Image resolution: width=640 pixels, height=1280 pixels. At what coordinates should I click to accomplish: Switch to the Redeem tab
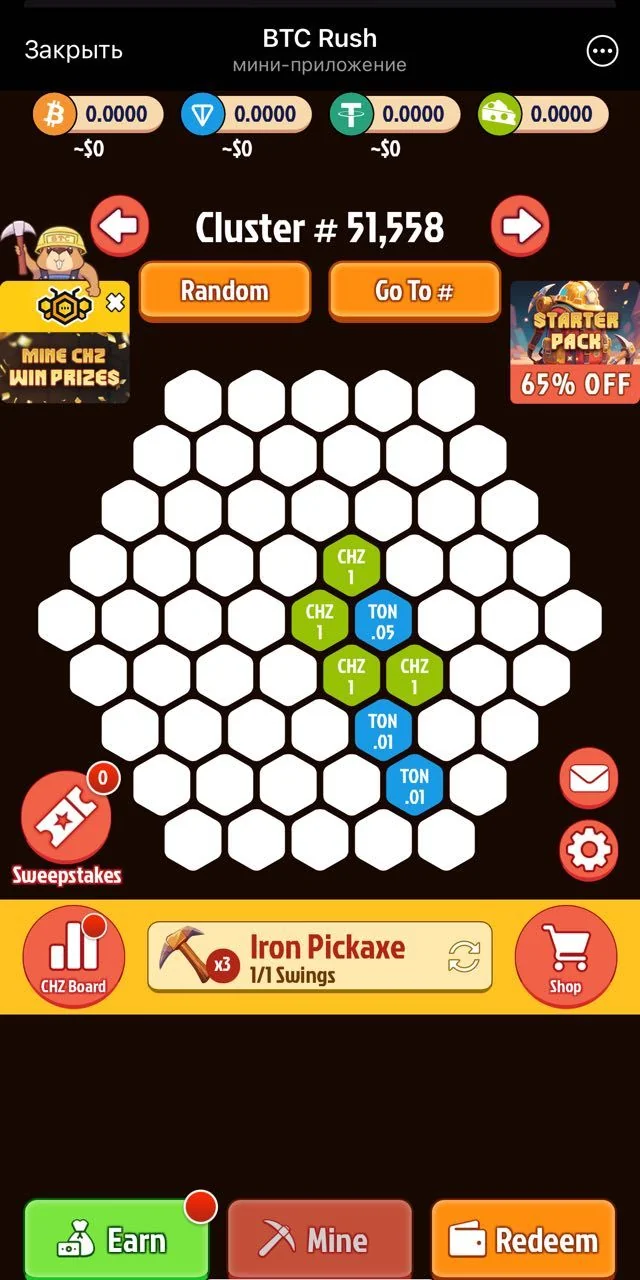pyautogui.click(x=523, y=1240)
